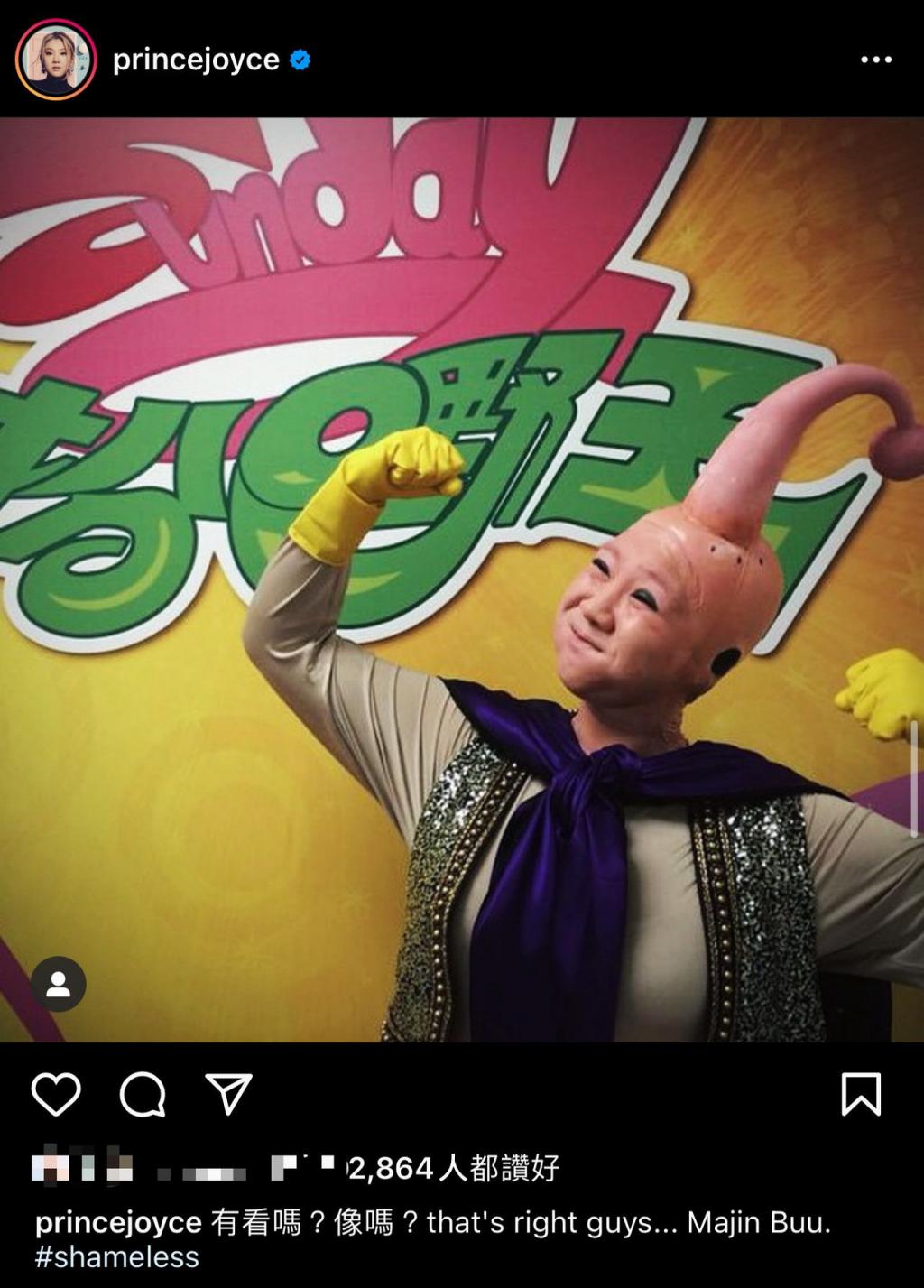This screenshot has height=1288, width=924.
Task: View the list of 2,864 likes
Action: tap(453, 1169)
